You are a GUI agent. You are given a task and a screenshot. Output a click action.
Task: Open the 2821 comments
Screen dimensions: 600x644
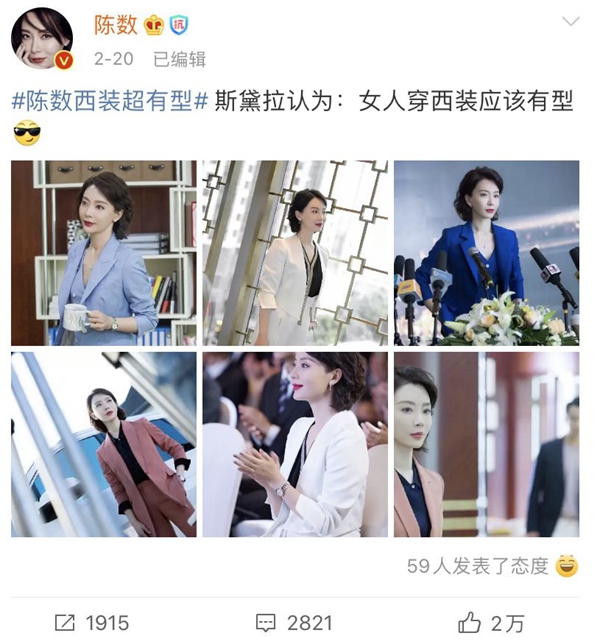pos(296,622)
